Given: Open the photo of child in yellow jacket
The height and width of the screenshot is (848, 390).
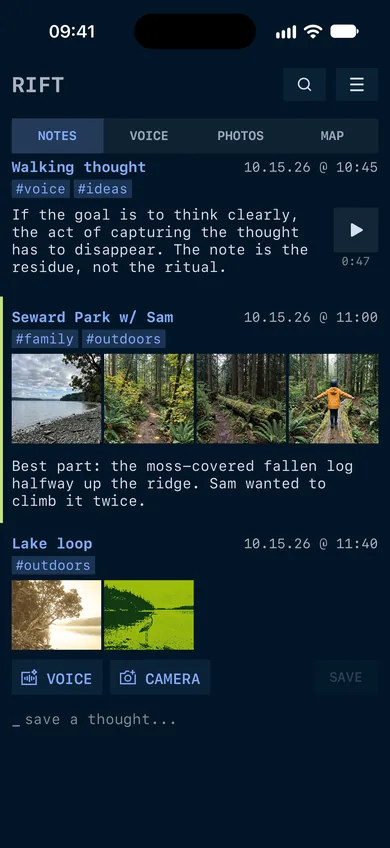Looking at the screenshot, I should tap(334, 399).
